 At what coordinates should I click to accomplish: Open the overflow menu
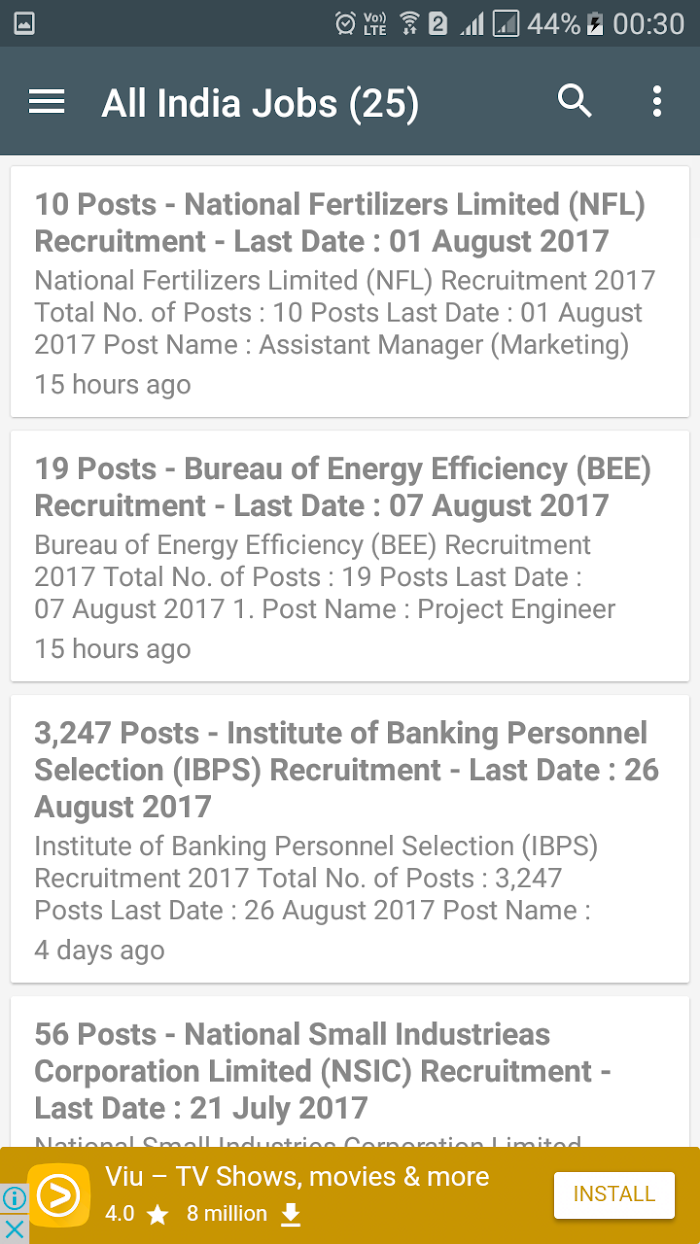click(656, 101)
